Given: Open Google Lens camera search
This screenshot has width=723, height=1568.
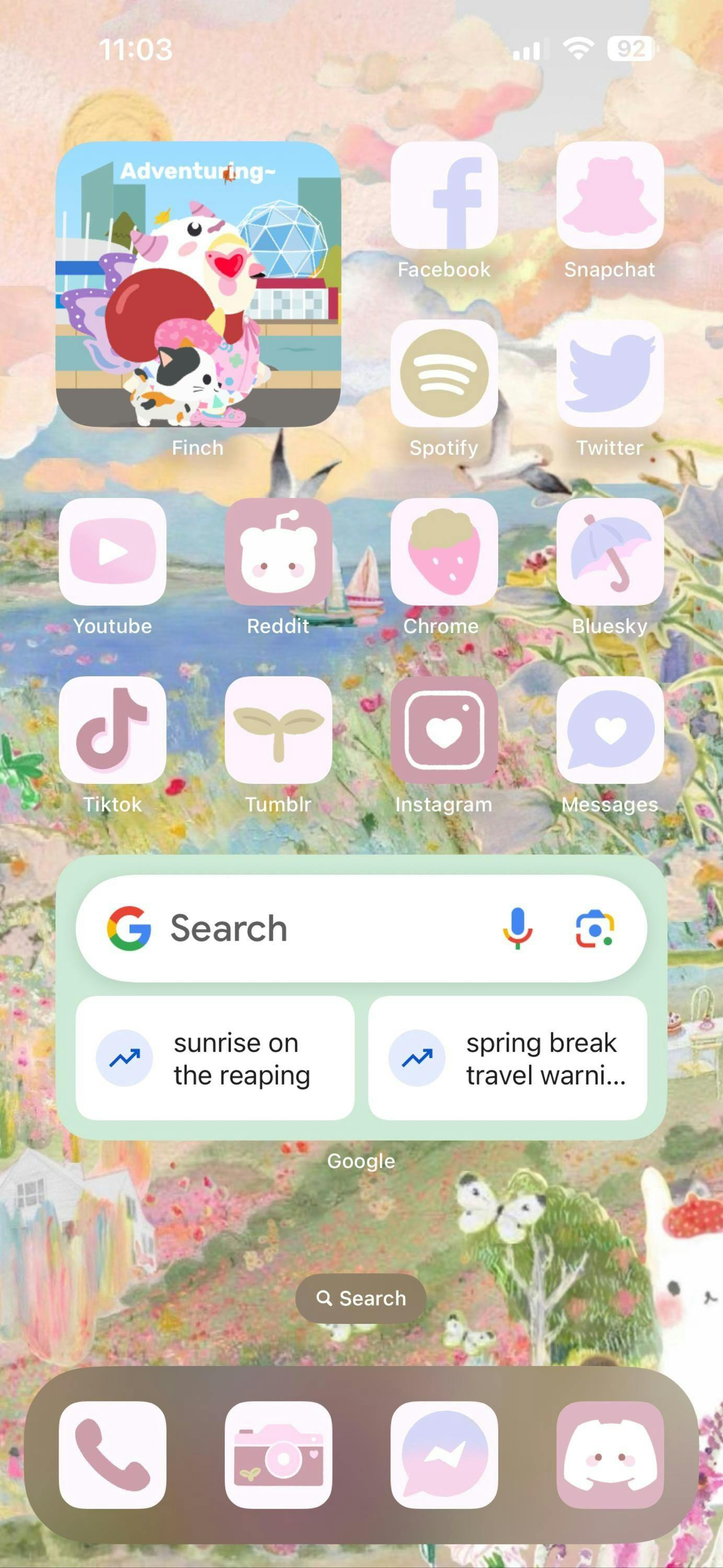Looking at the screenshot, I should point(594,928).
